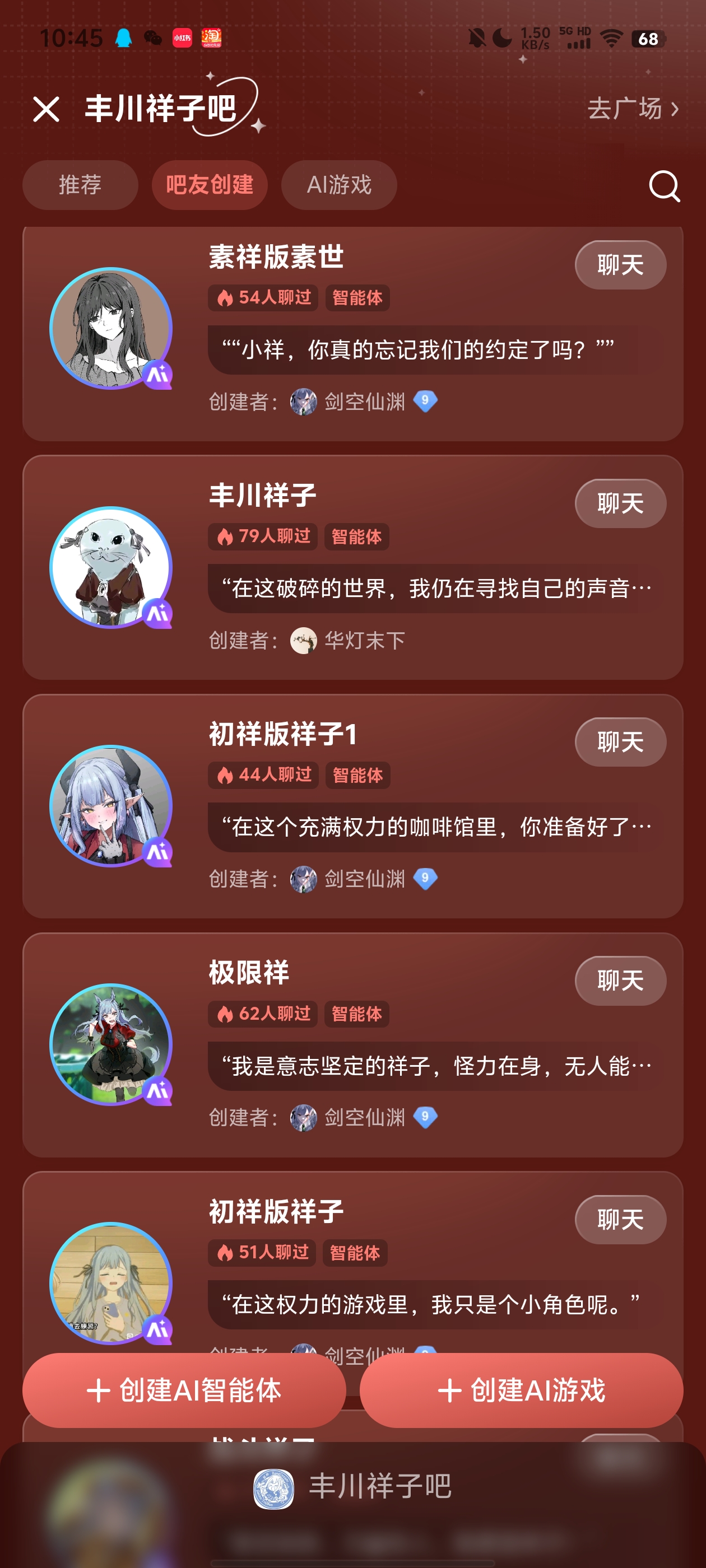Close the 丰川祥子吧 AI page
The height and width of the screenshot is (1568, 706).
click(47, 110)
